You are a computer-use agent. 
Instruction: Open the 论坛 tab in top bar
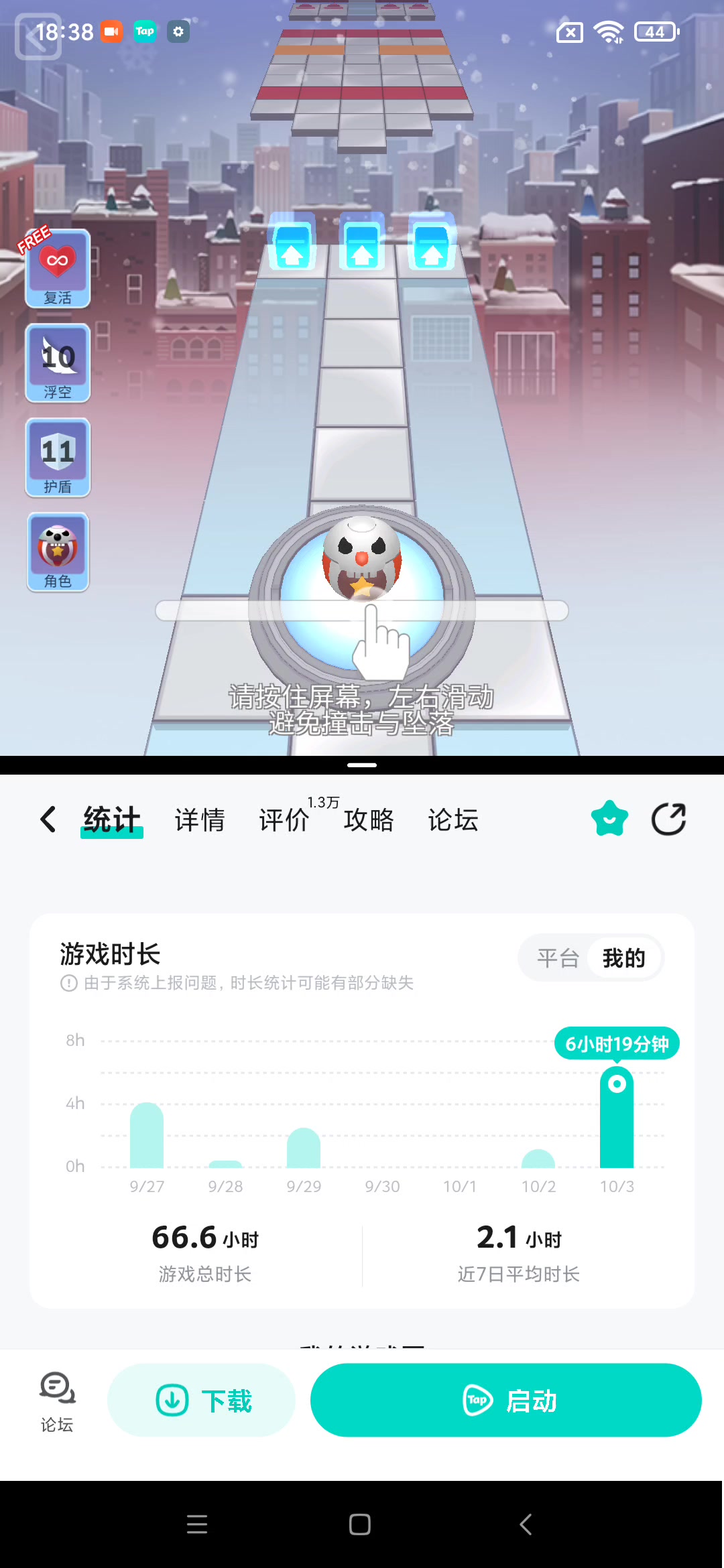453,820
